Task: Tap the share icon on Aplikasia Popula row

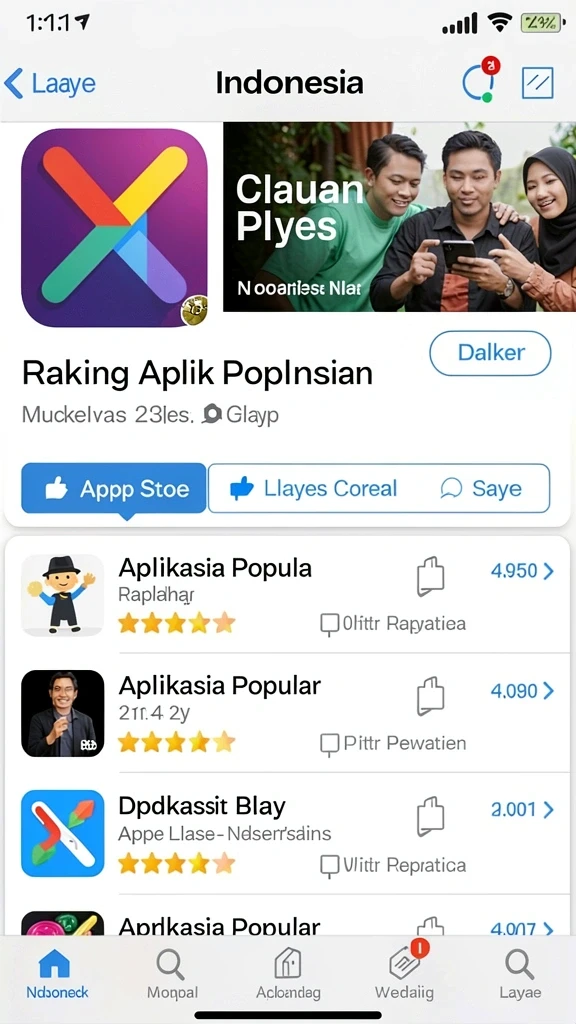Action: tap(430, 576)
